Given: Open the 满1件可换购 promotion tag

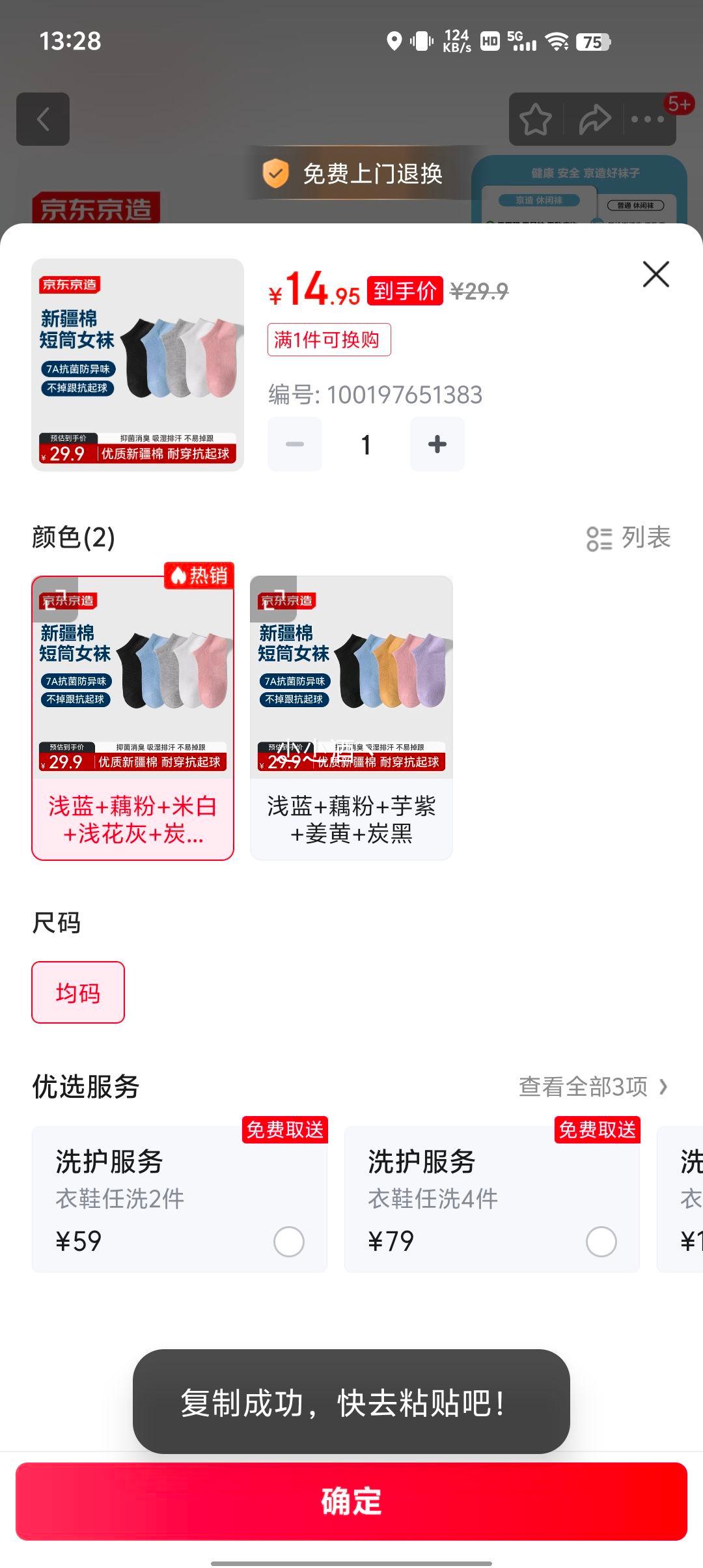Looking at the screenshot, I should (329, 339).
